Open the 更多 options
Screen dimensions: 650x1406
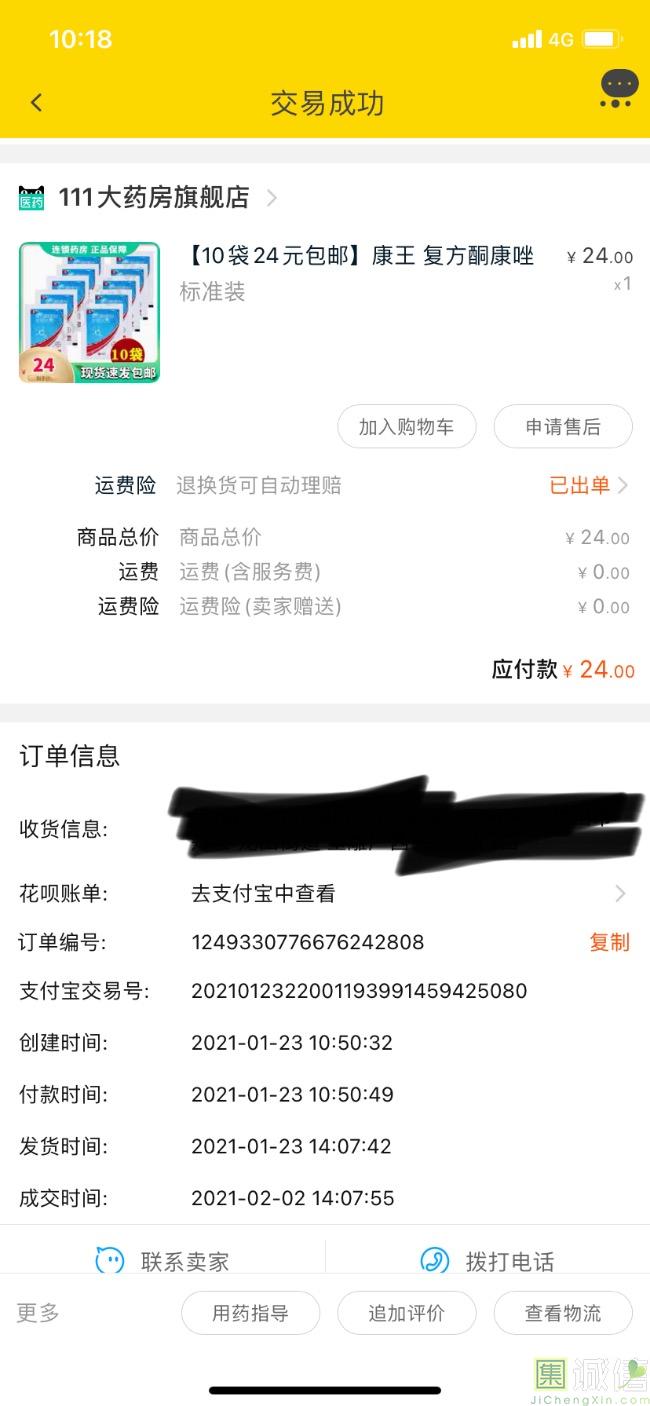tap(38, 1313)
